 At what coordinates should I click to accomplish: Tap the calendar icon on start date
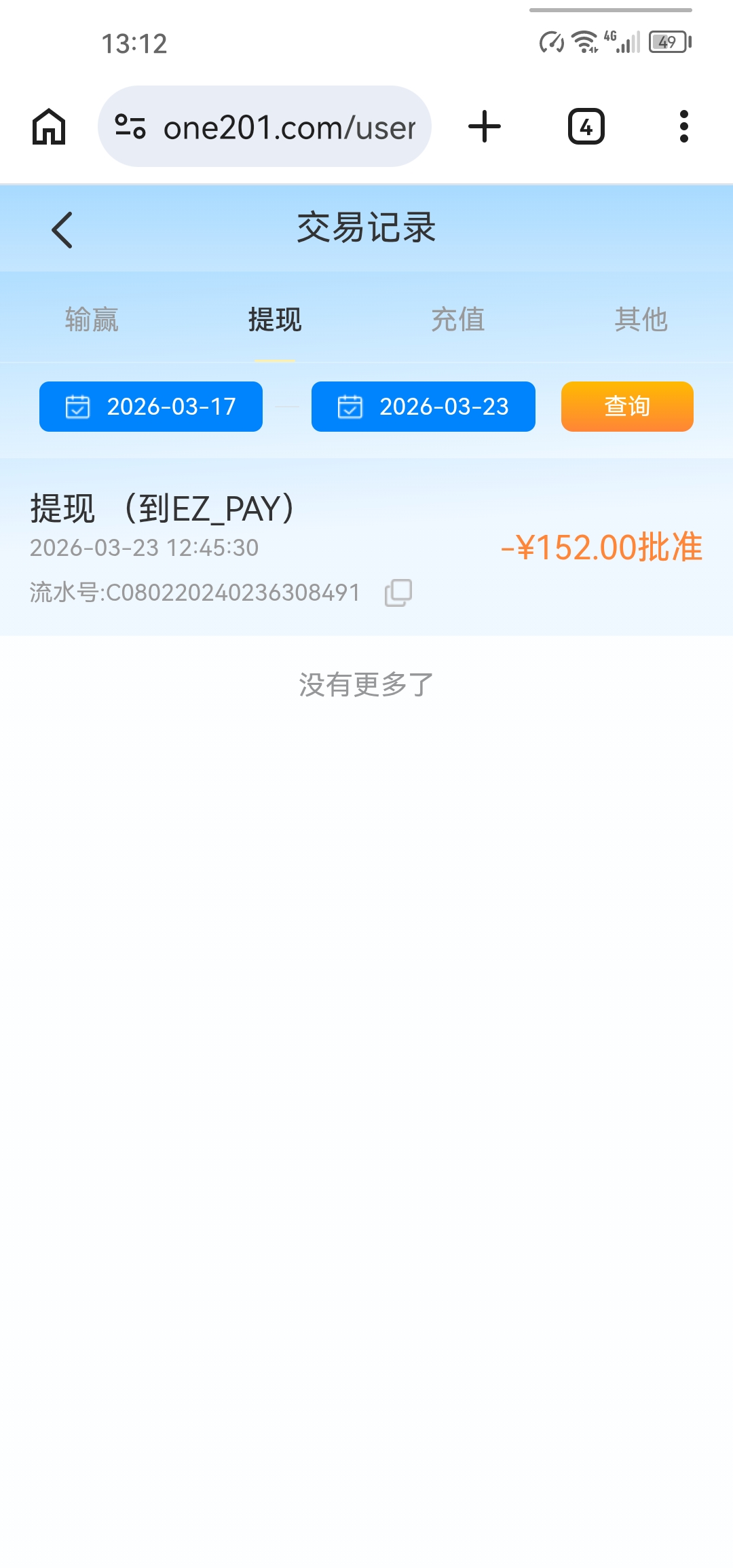pyautogui.click(x=77, y=407)
